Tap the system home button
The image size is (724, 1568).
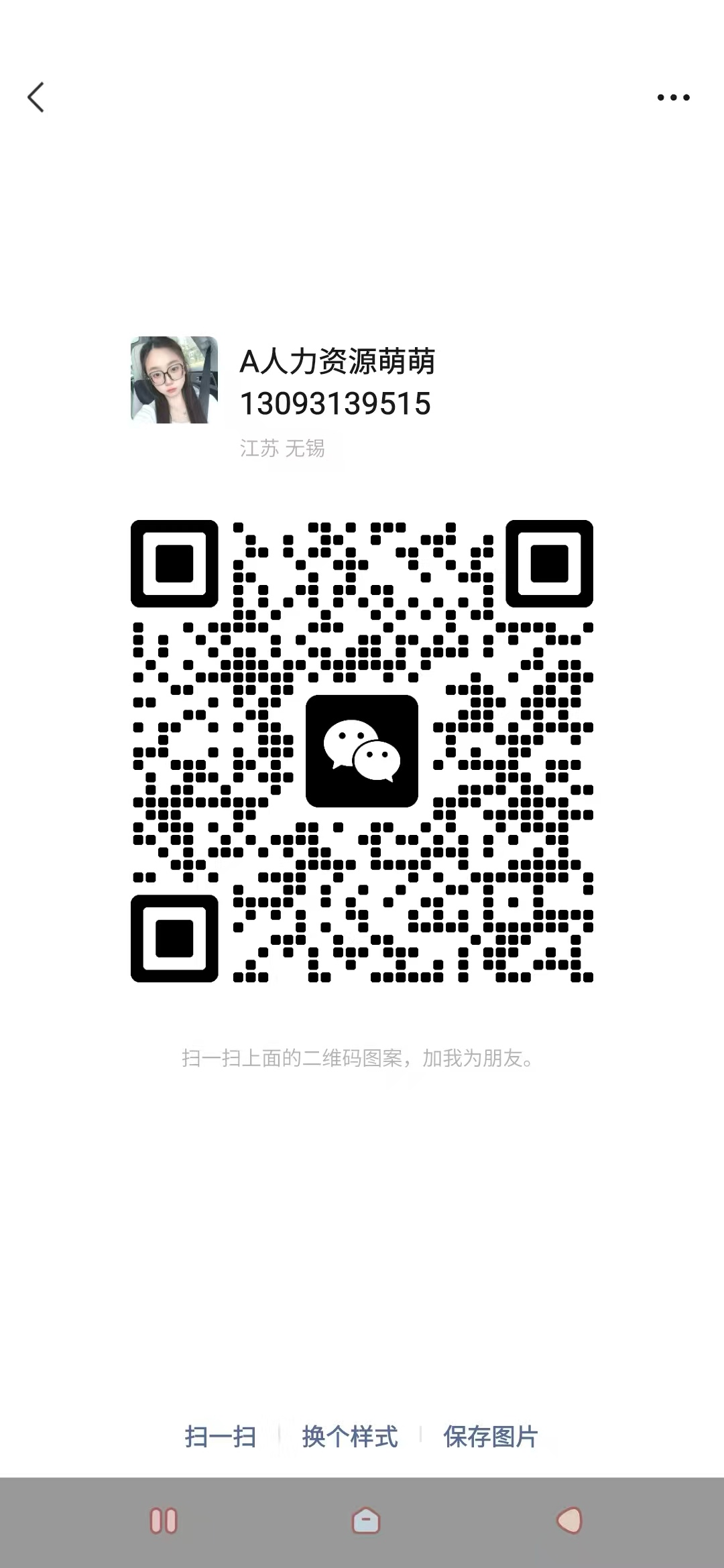[366, 1521]
